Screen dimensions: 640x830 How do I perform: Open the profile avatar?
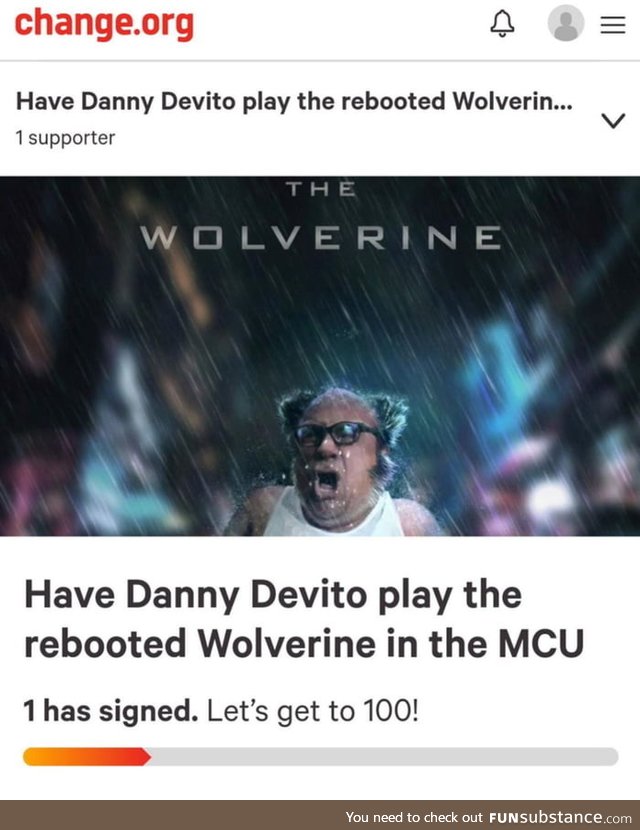565,24
